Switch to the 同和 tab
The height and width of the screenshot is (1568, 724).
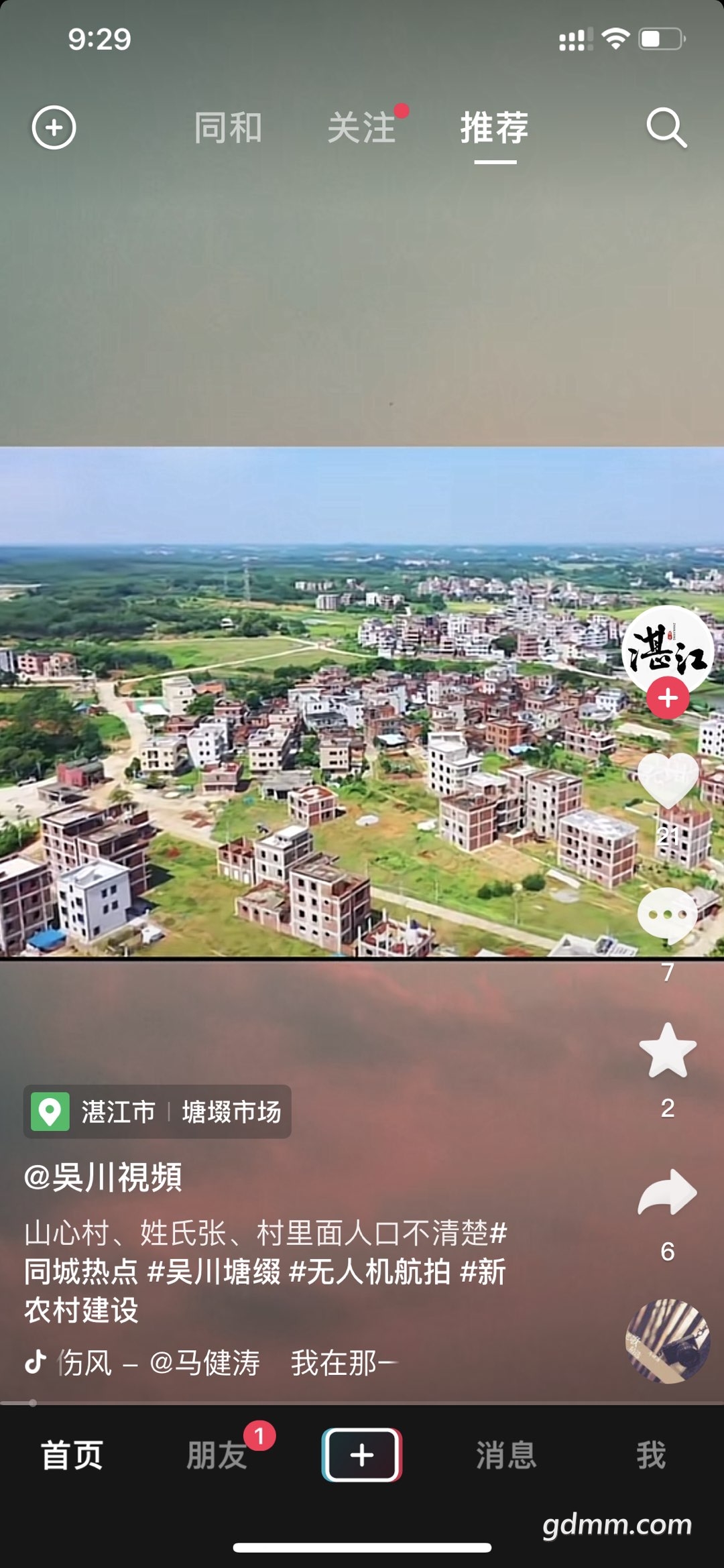[x=227, y=127]
